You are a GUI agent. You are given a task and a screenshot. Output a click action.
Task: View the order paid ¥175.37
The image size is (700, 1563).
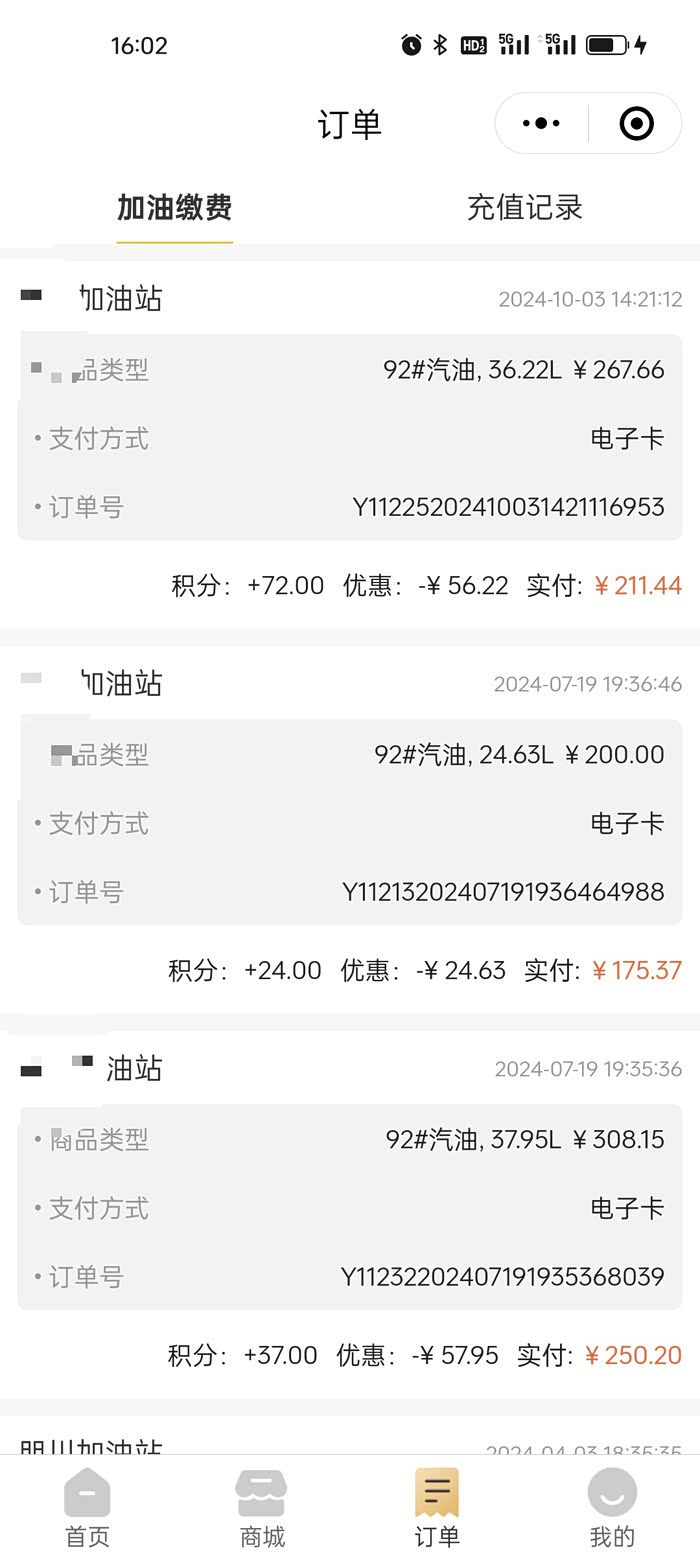[350, 824]
